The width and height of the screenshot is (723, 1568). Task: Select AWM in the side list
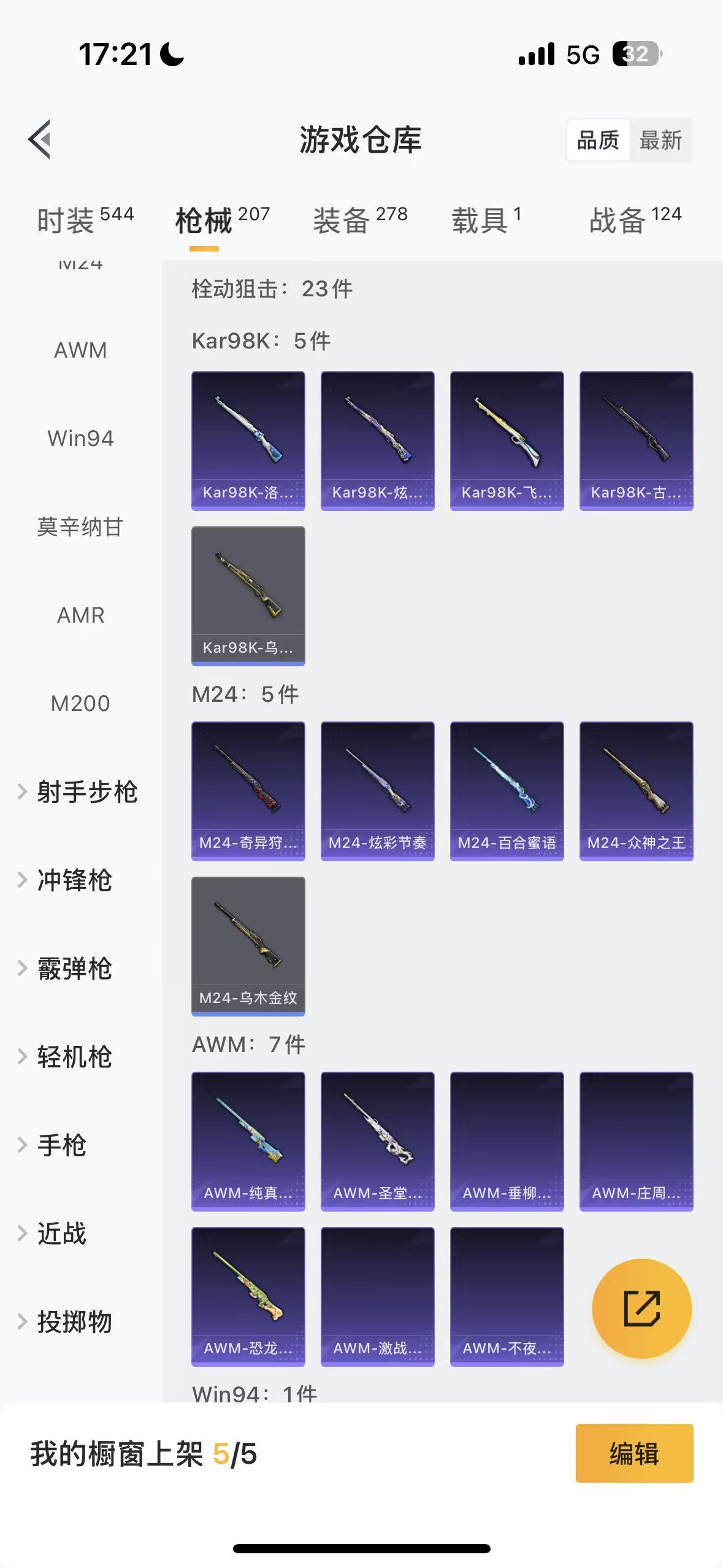pyautogui.click(x=80, y=350)
